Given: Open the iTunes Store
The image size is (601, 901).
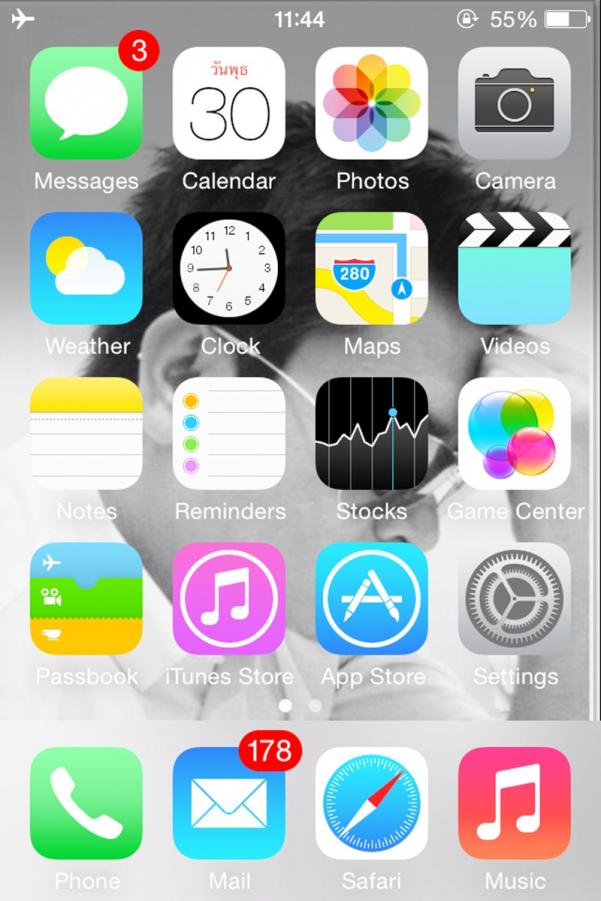Looking at the screenshot, I should point(229,598).
